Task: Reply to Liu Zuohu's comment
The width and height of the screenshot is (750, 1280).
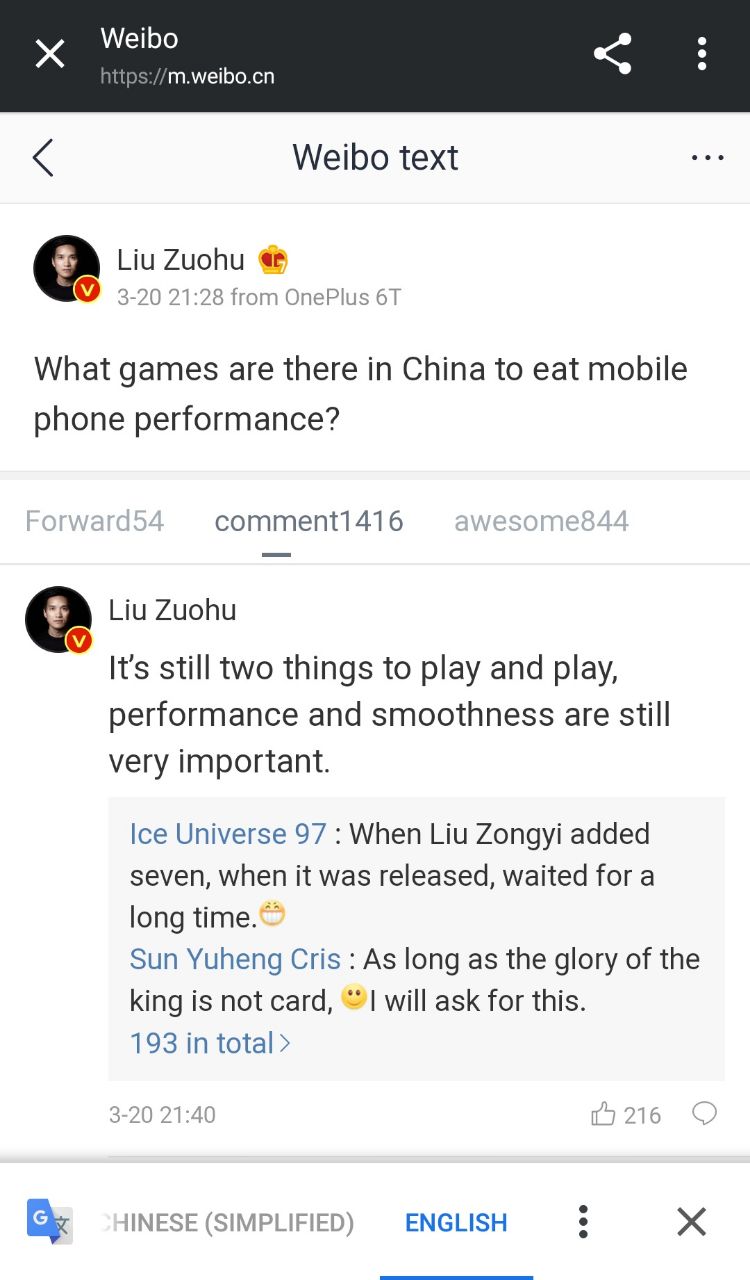Action: pyautogui.click(x=704, y=1114)
